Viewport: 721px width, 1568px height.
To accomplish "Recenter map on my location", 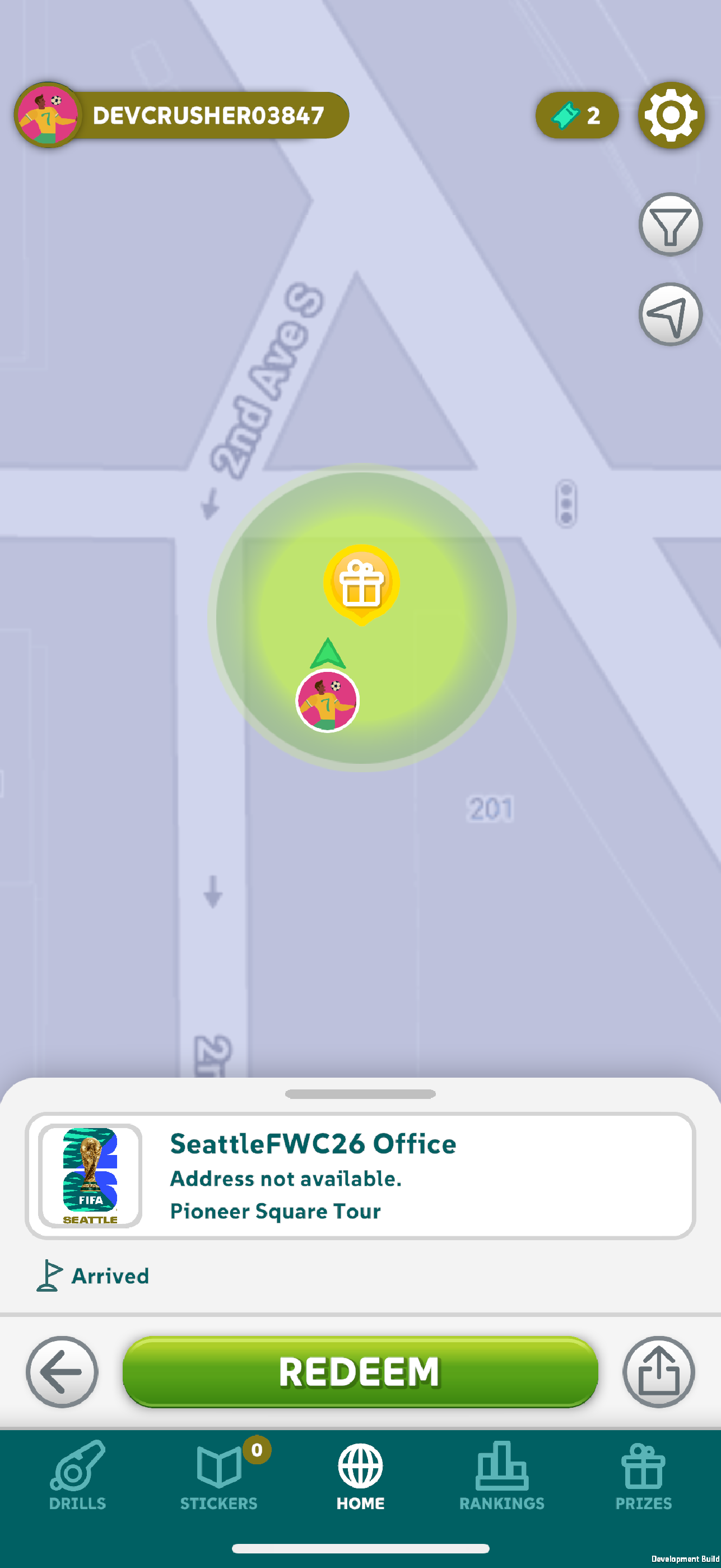I will 670,315.
